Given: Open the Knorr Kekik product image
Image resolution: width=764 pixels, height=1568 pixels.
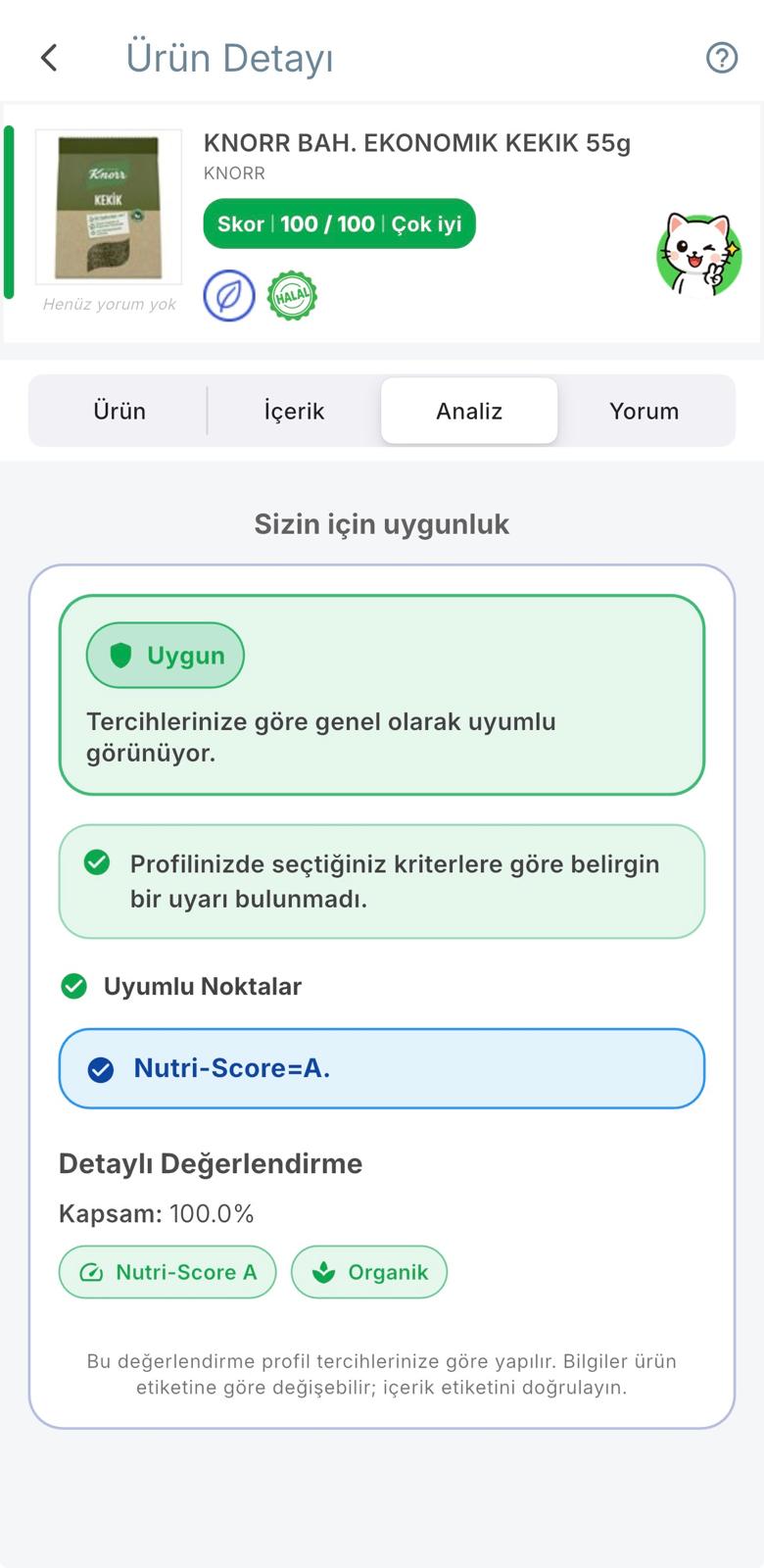Looking at the screenshot, I should 110,207.
